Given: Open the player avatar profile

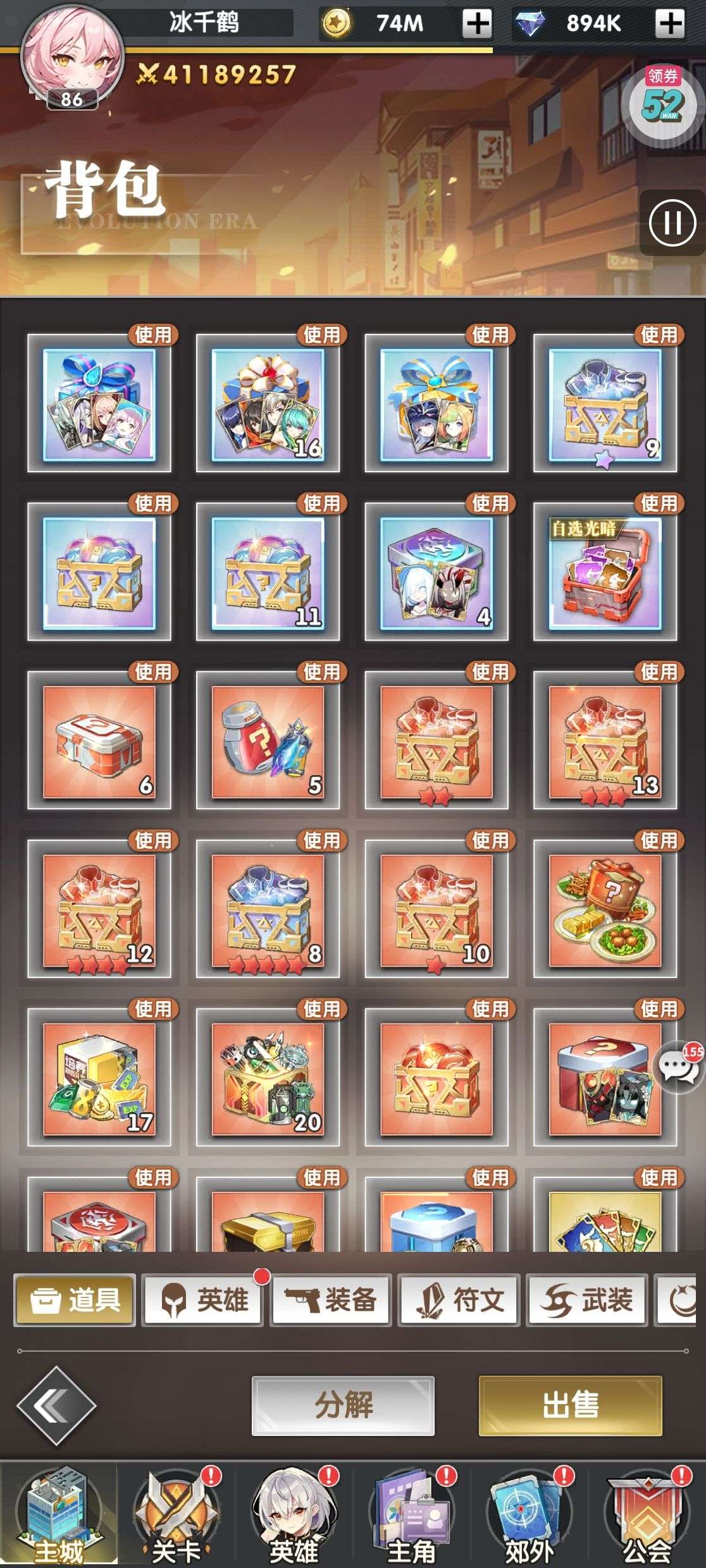Looking at the screenshot, I should 72,56.
